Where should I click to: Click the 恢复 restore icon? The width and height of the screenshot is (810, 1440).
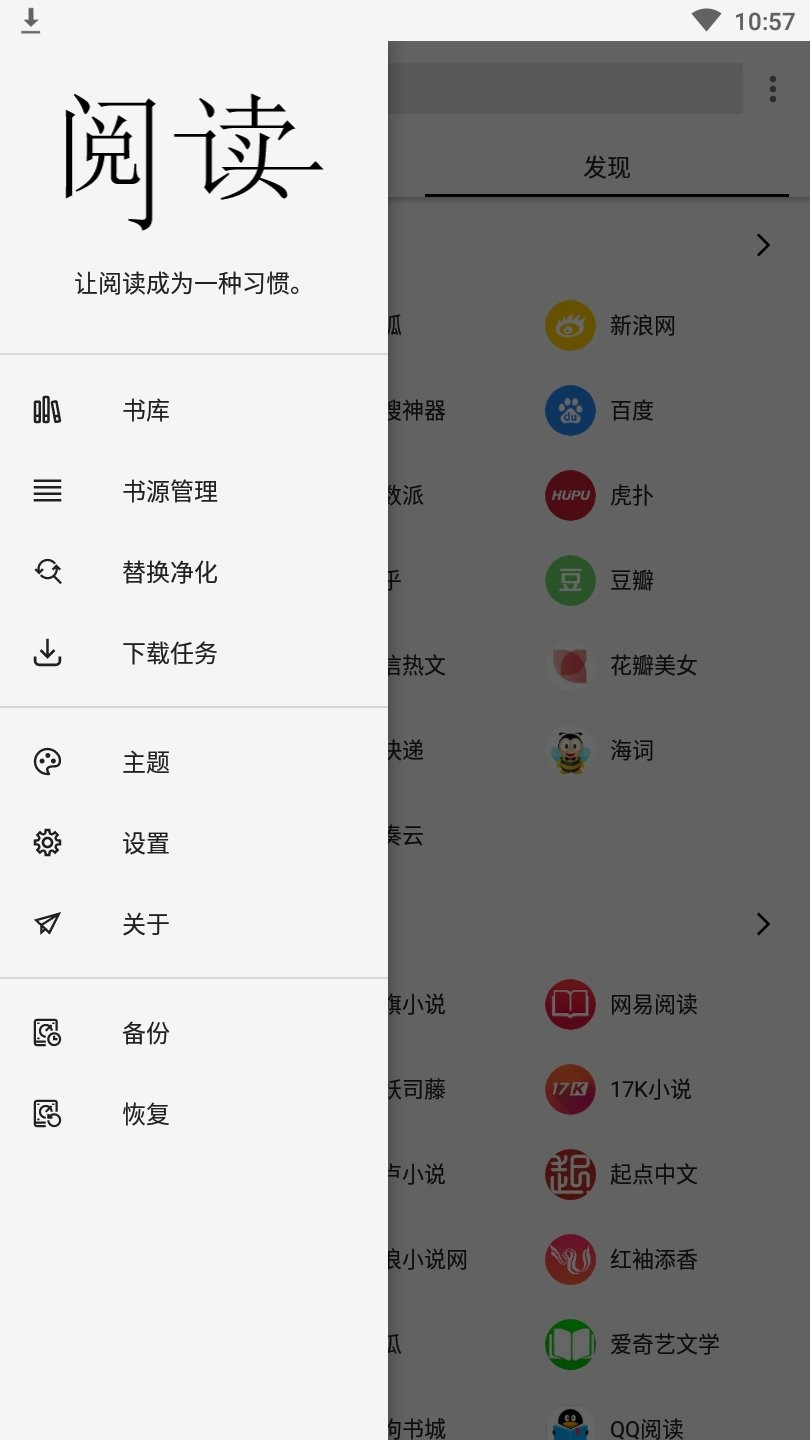click(47, 1114)
